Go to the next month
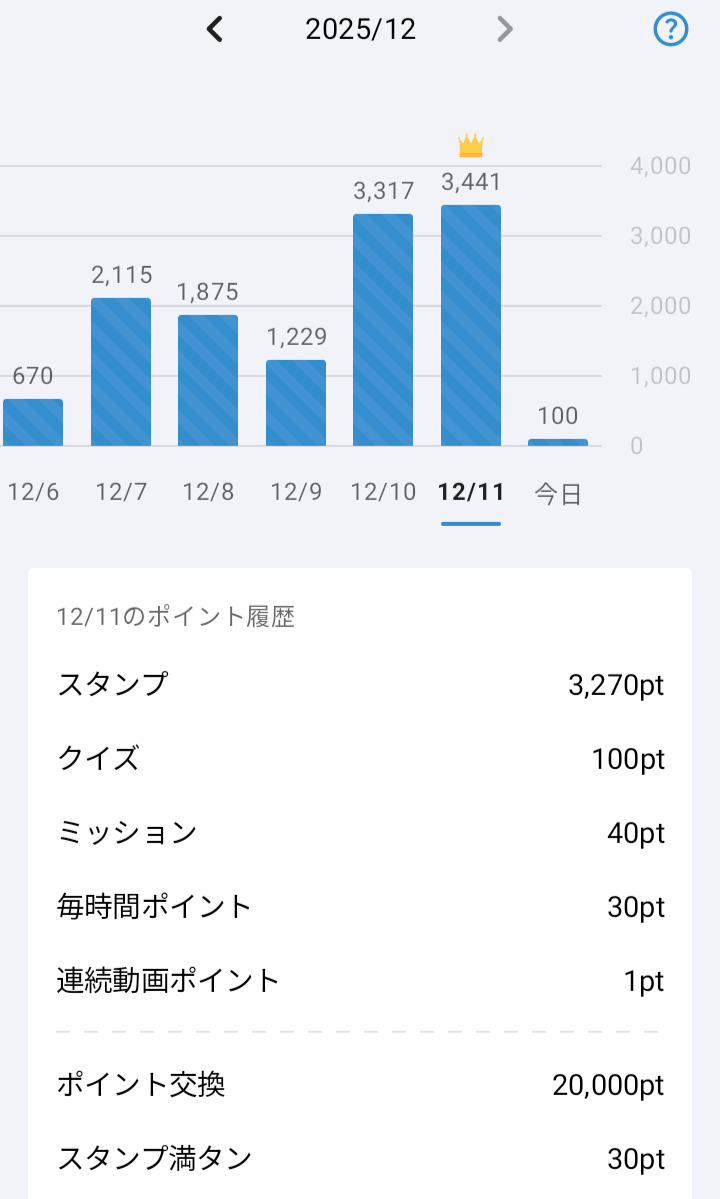The height and width of the screenshot is (1199, 720). coord(505,30)
